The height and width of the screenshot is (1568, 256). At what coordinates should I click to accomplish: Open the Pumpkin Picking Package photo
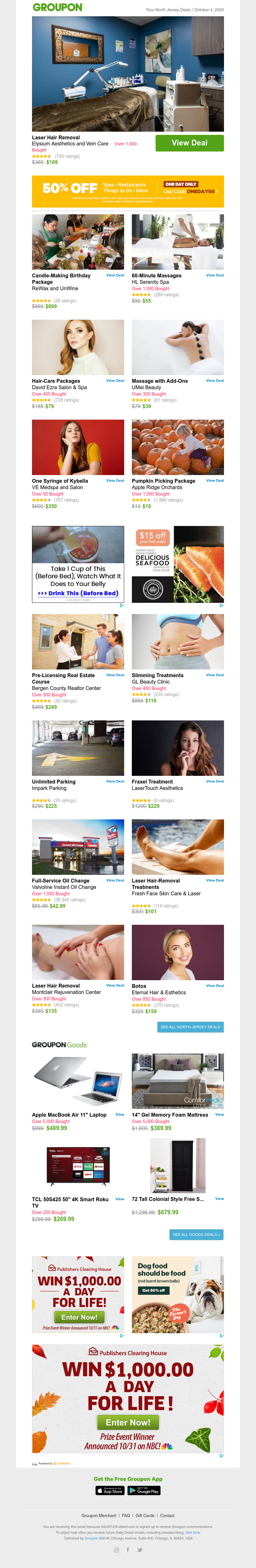pos(178,447)
